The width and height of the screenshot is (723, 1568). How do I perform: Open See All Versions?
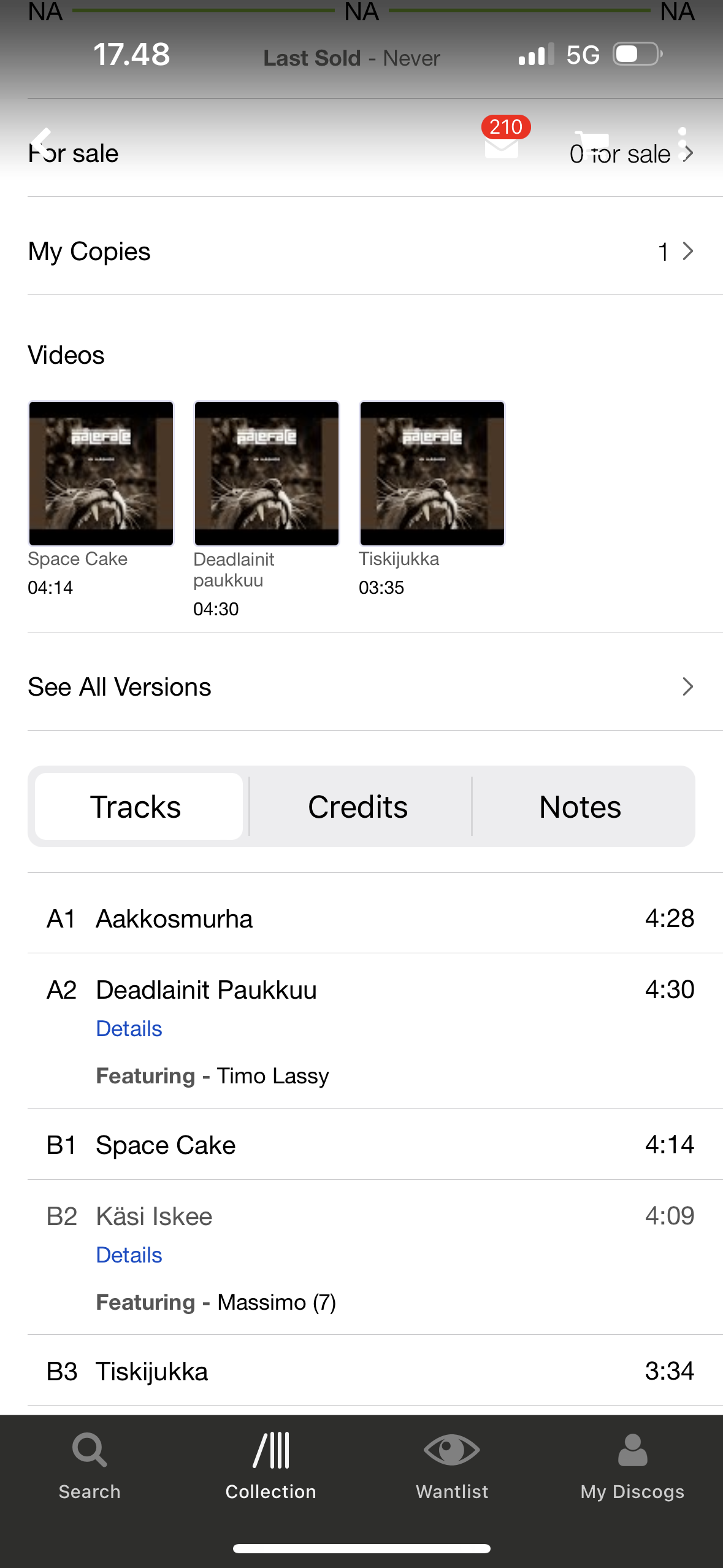tap(361, 687)
